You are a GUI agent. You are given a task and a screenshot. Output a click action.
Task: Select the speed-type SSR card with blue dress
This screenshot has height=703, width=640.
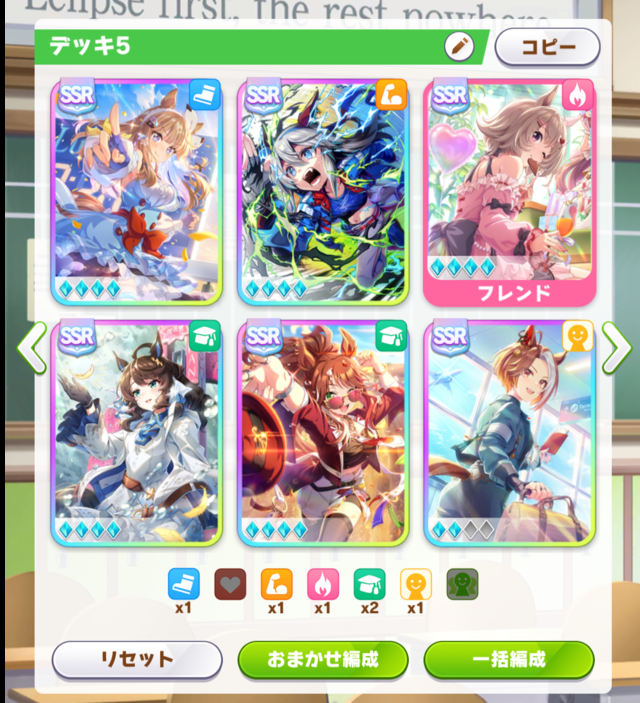click(136, 190)
